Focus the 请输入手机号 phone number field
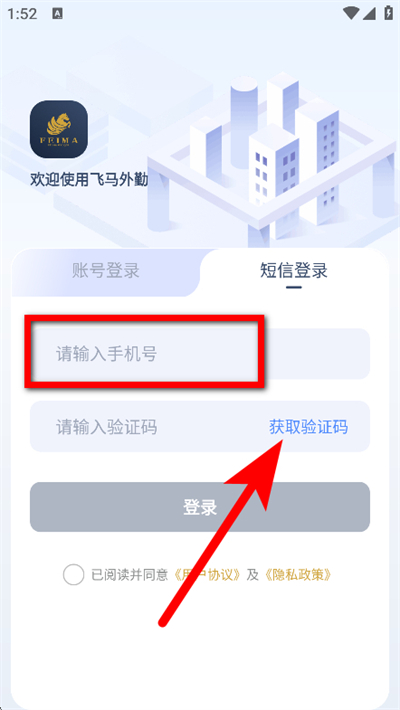 pos(200,354)
